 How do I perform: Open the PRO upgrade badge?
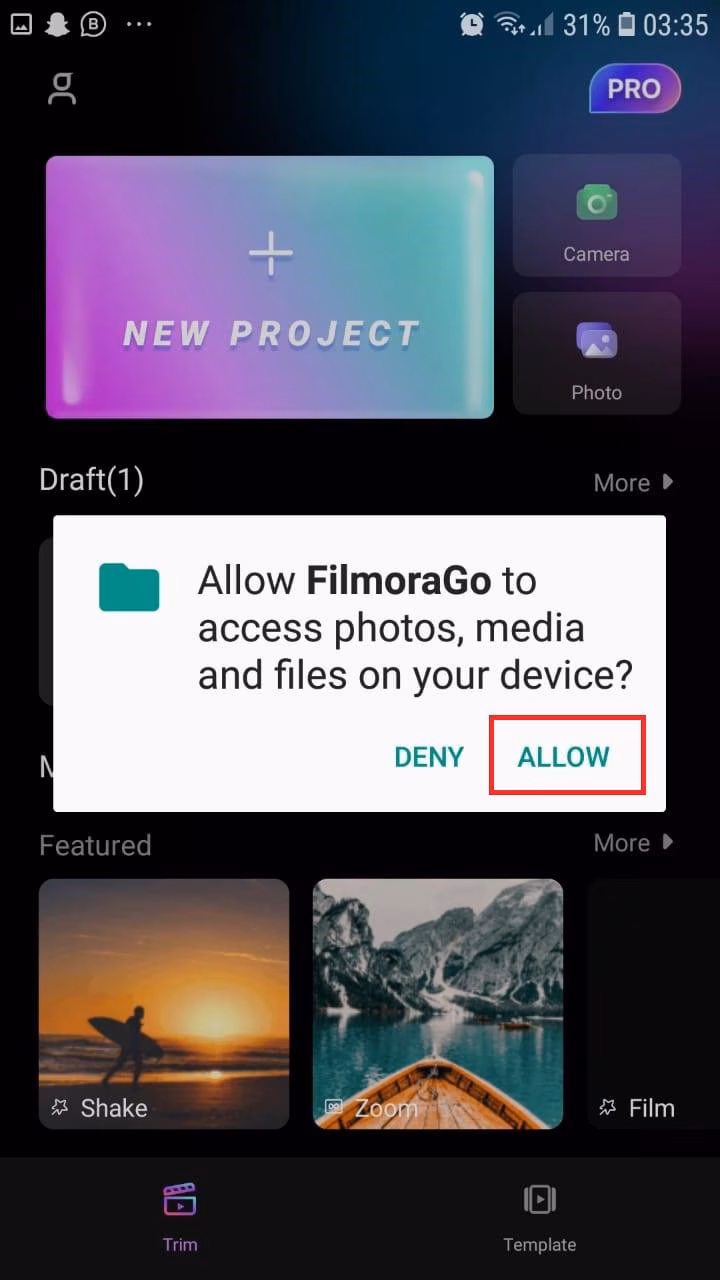634,89
